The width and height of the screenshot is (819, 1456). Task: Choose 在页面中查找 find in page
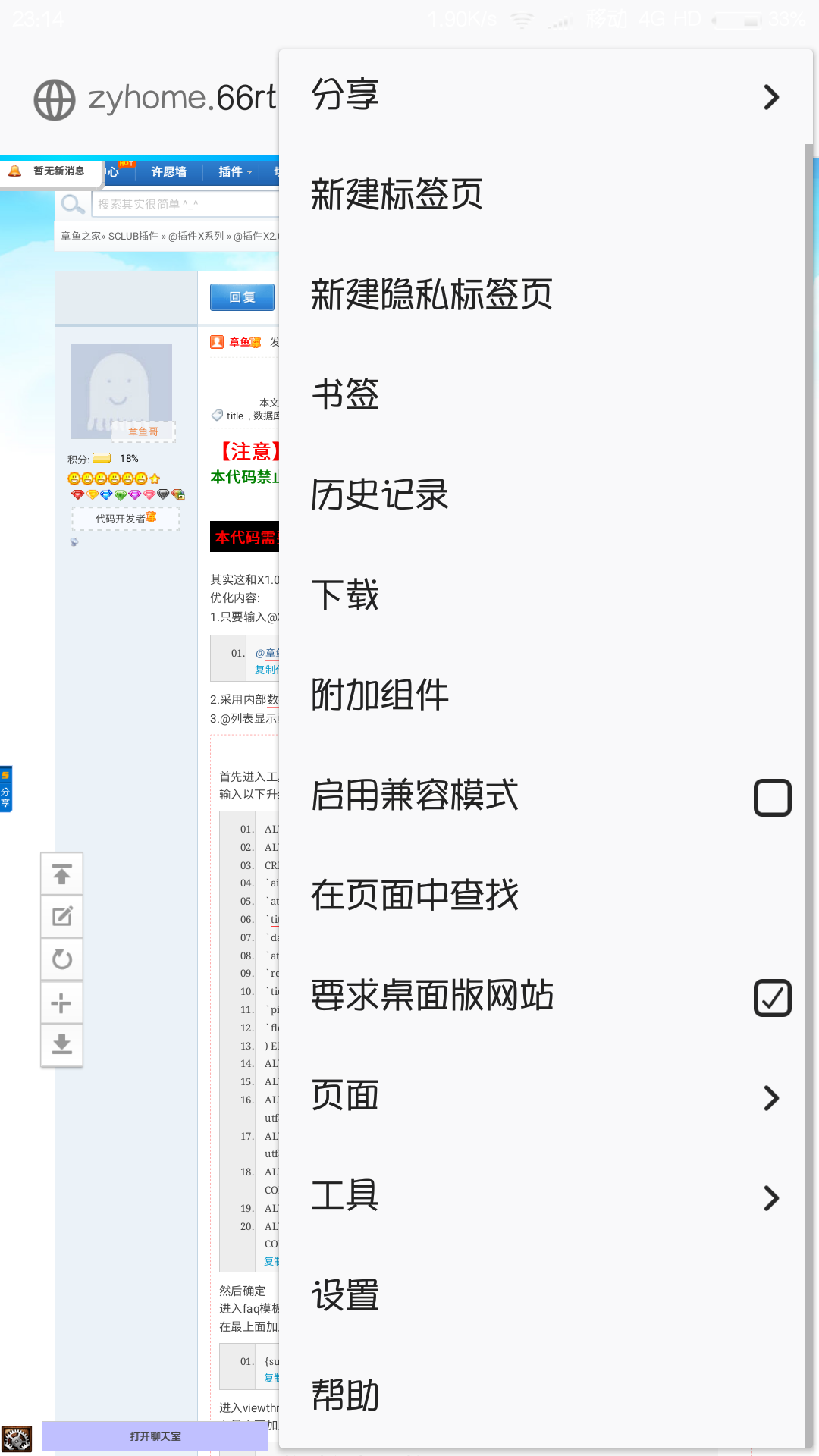544,896
